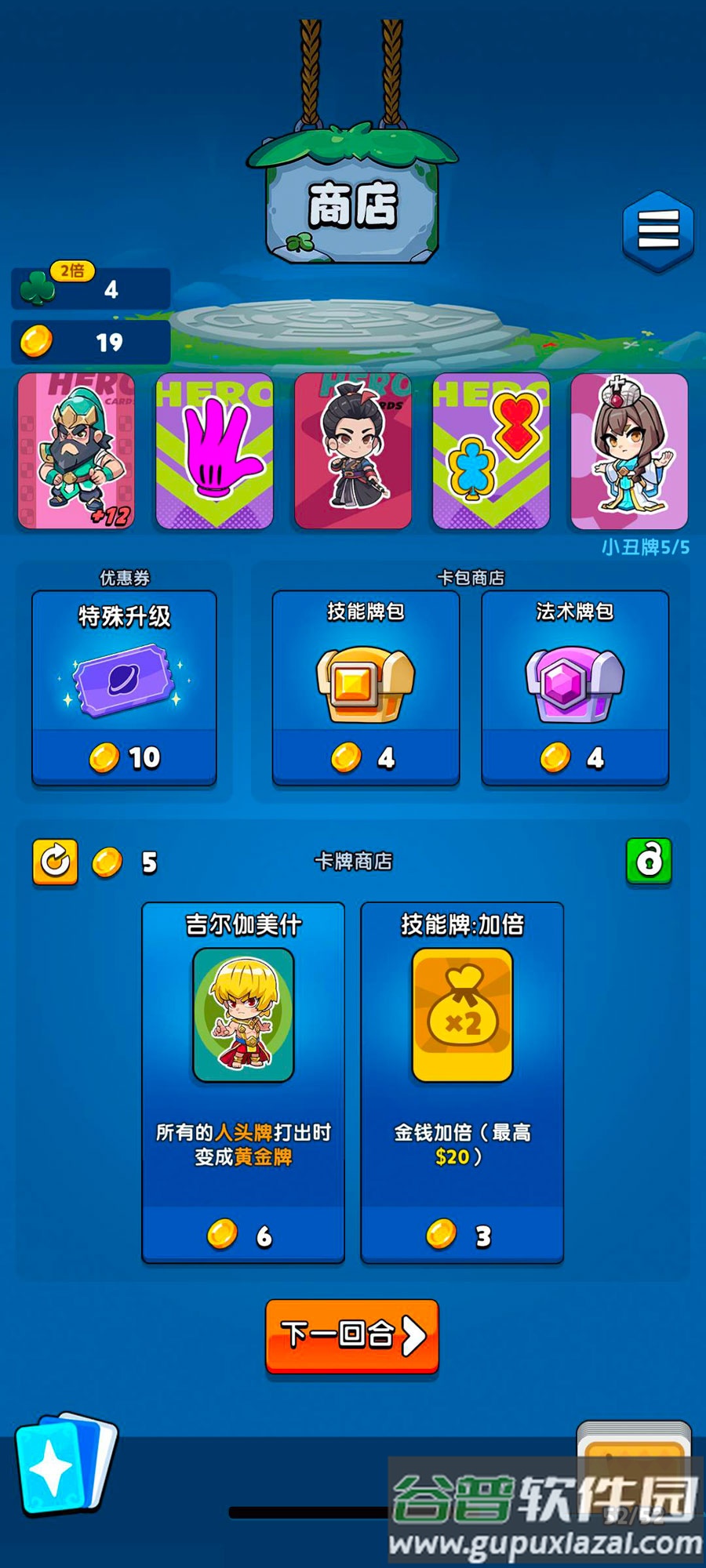
Task: Buy the 技能牌包 skill card pack
Action: click(x=366, y=688)
